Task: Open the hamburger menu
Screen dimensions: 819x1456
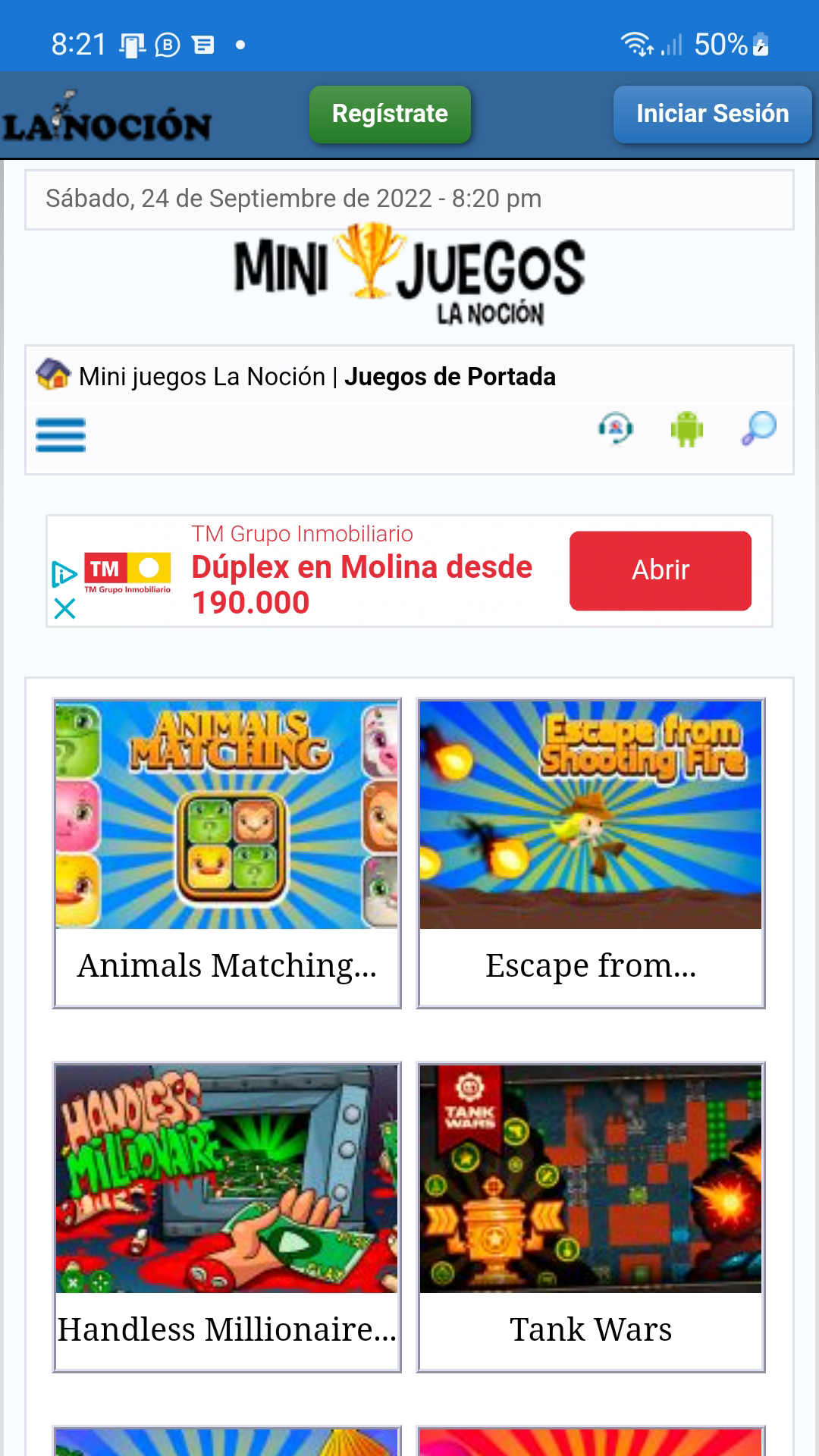Action: [x=61, y=435]
